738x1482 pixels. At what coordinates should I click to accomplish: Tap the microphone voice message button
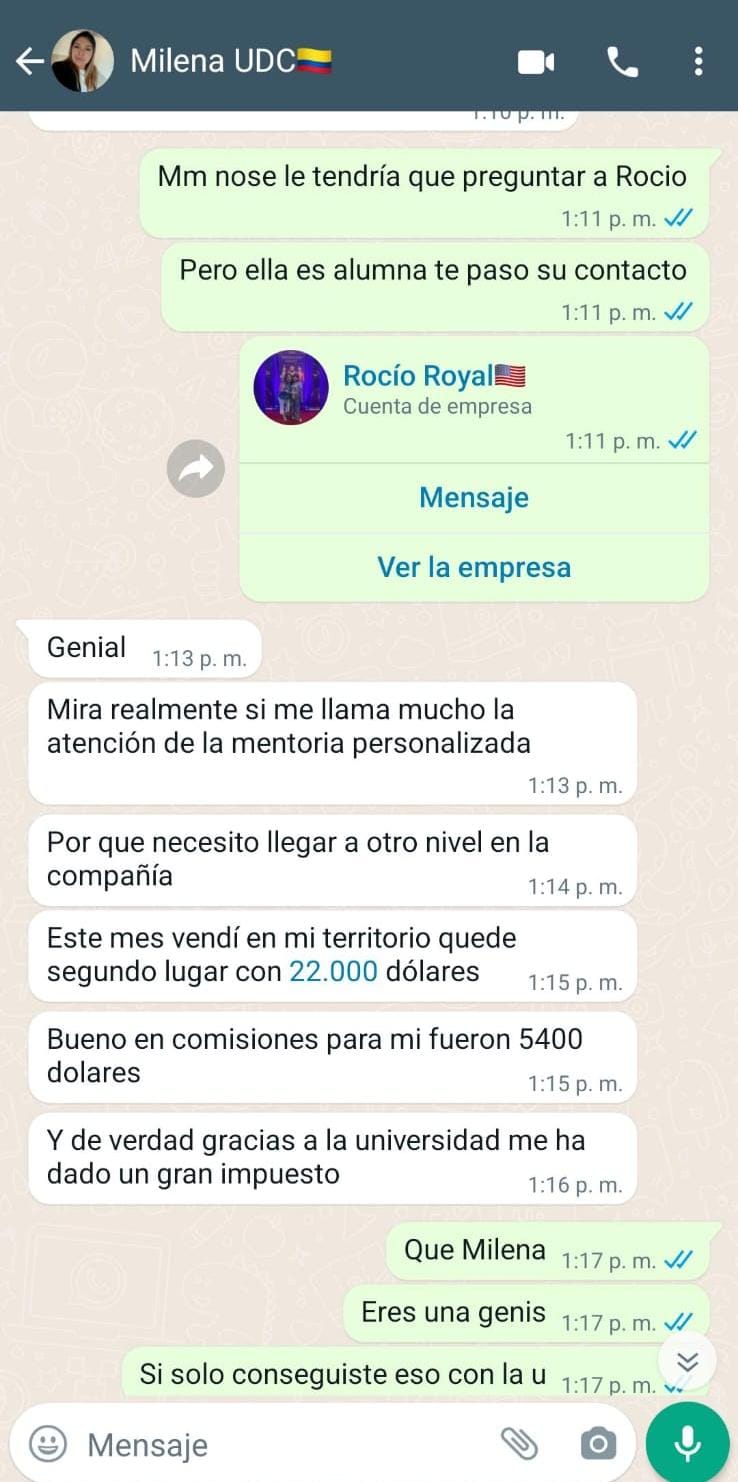coord(688,1444)
